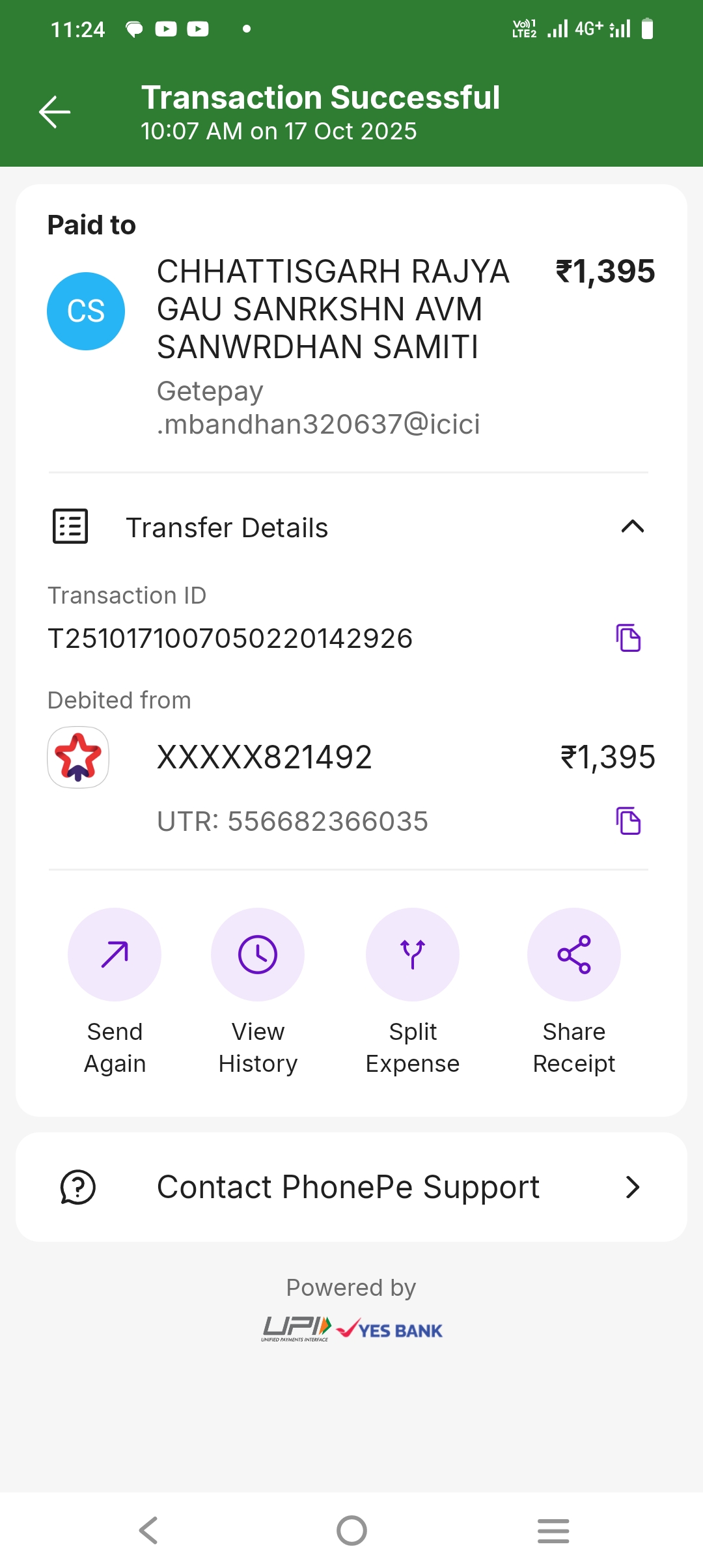The width and height of the screenshot is (703, 1568).
Task: Tap Send Again to repeat payment
Action: [x=115, y=955]
